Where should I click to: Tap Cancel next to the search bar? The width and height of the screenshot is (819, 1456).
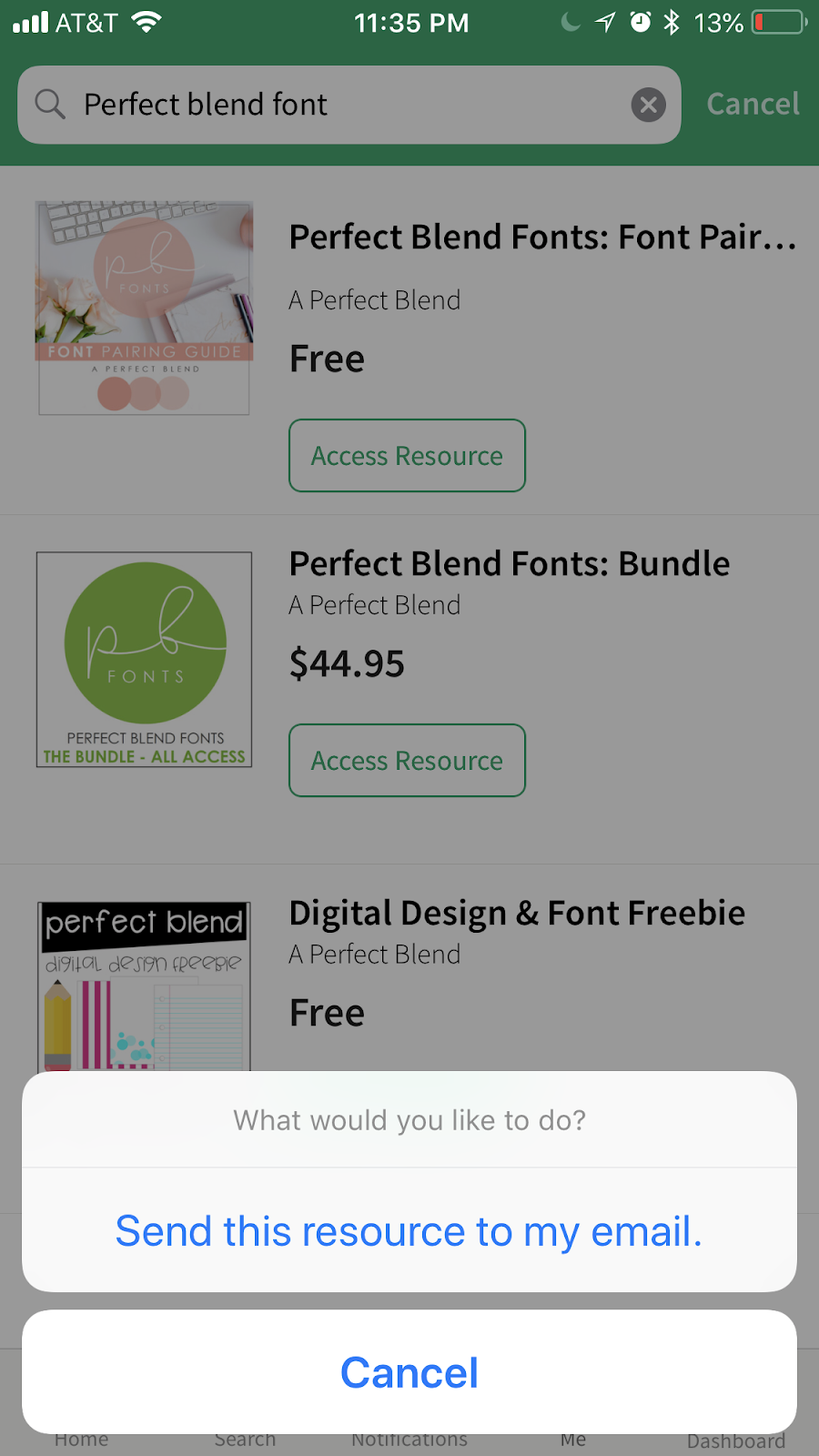[x=753, y=104]
